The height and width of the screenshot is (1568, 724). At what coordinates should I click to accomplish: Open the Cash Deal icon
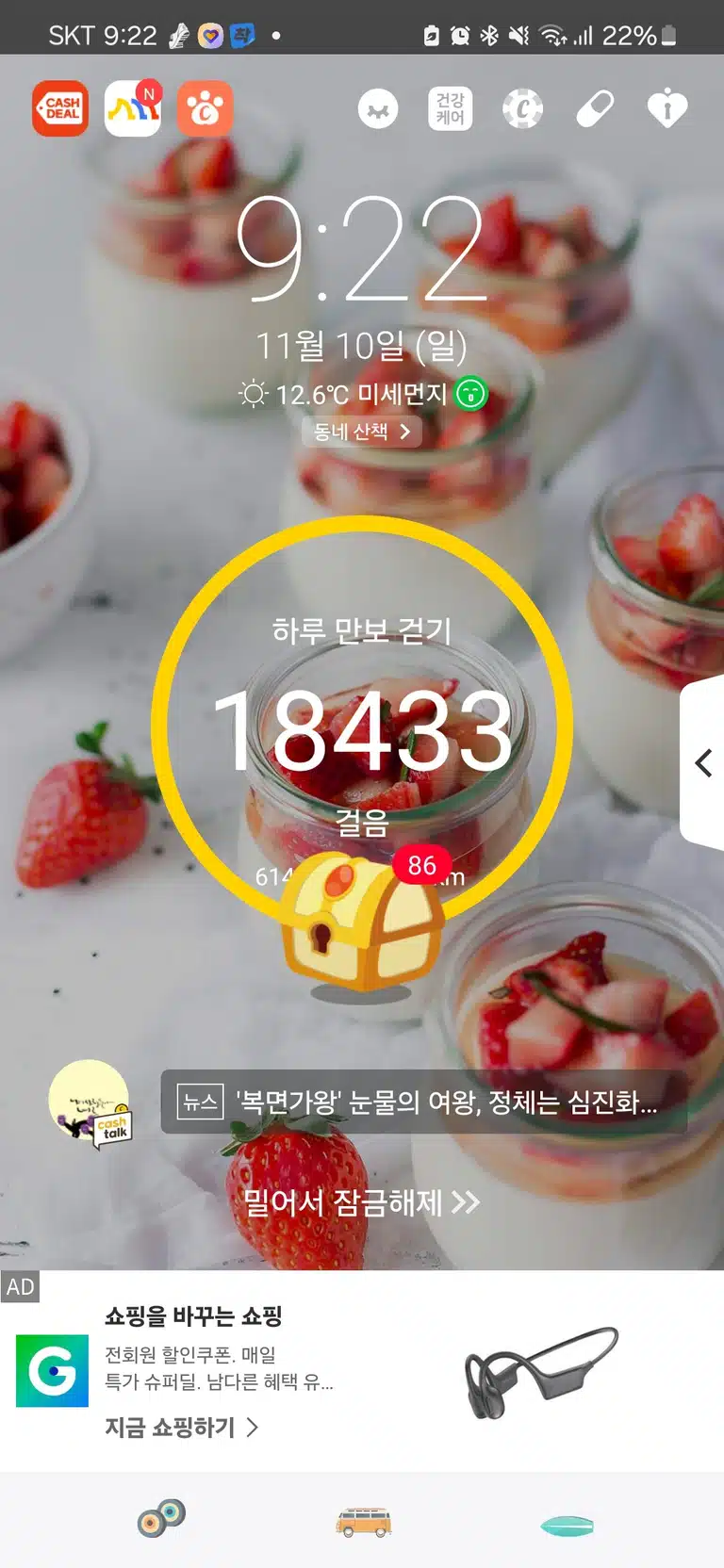[60, 108]
